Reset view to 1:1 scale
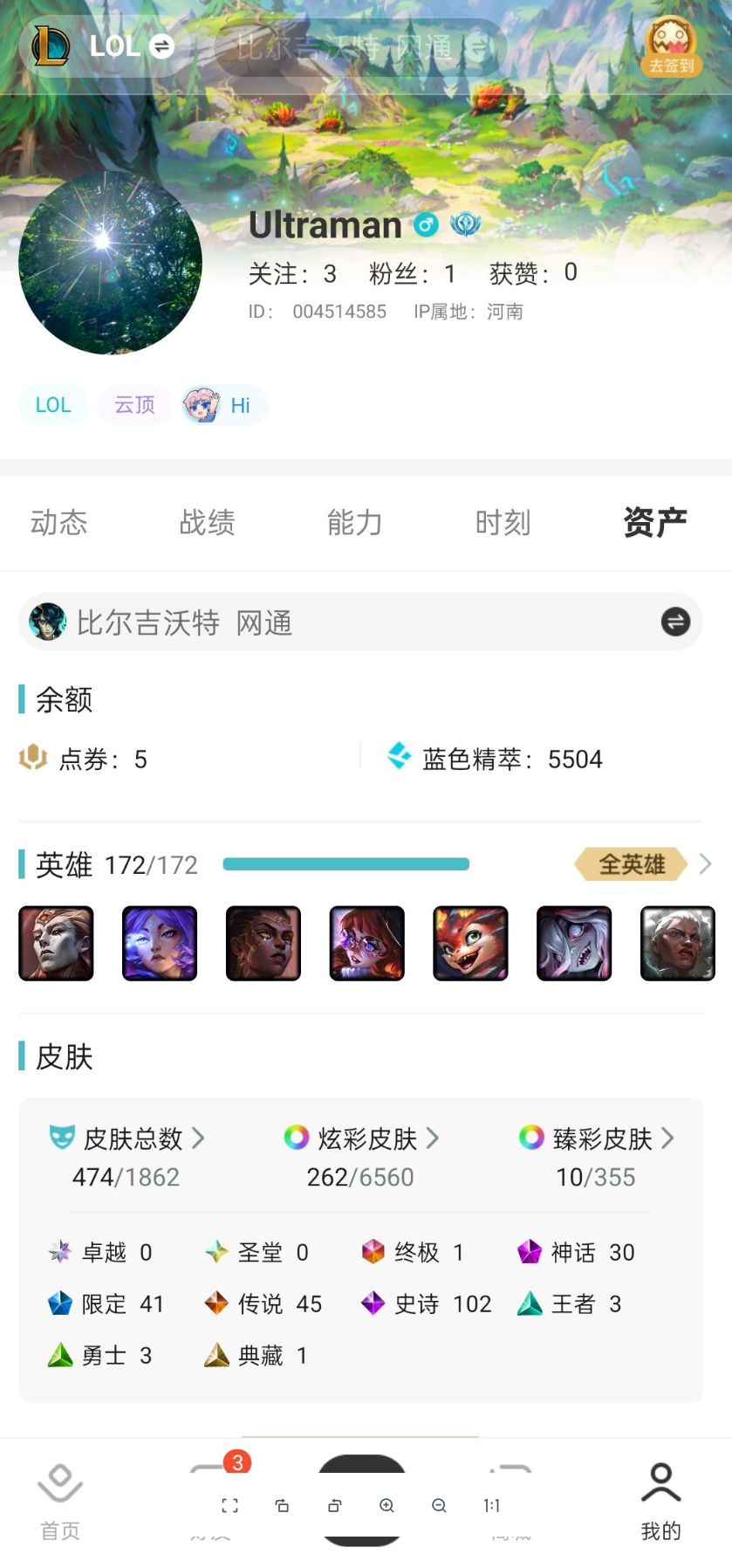The width and height of the screenshot is (732, 1568). 491,1505
